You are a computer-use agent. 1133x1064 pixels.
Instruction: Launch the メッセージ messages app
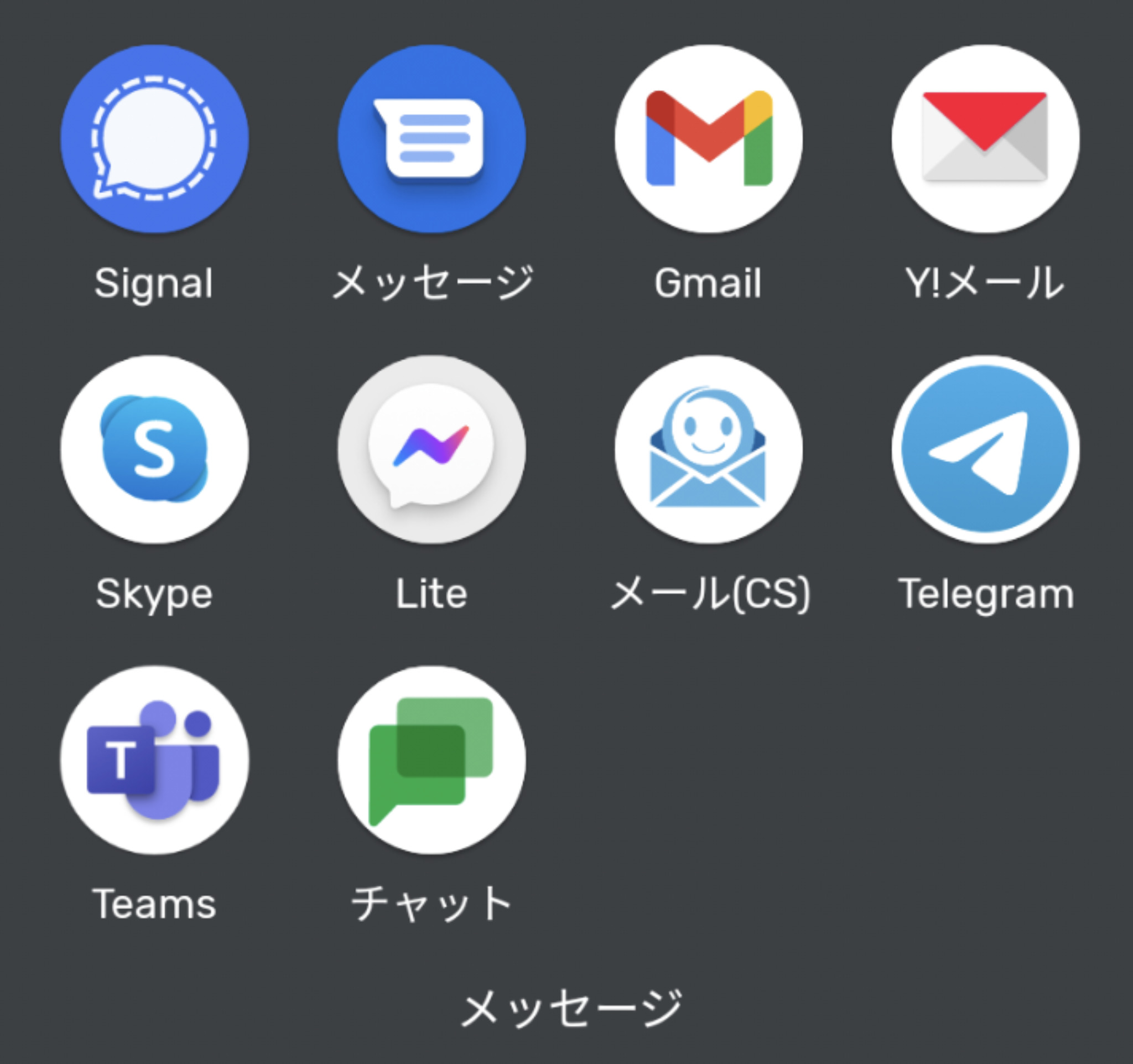click(432, 138)
